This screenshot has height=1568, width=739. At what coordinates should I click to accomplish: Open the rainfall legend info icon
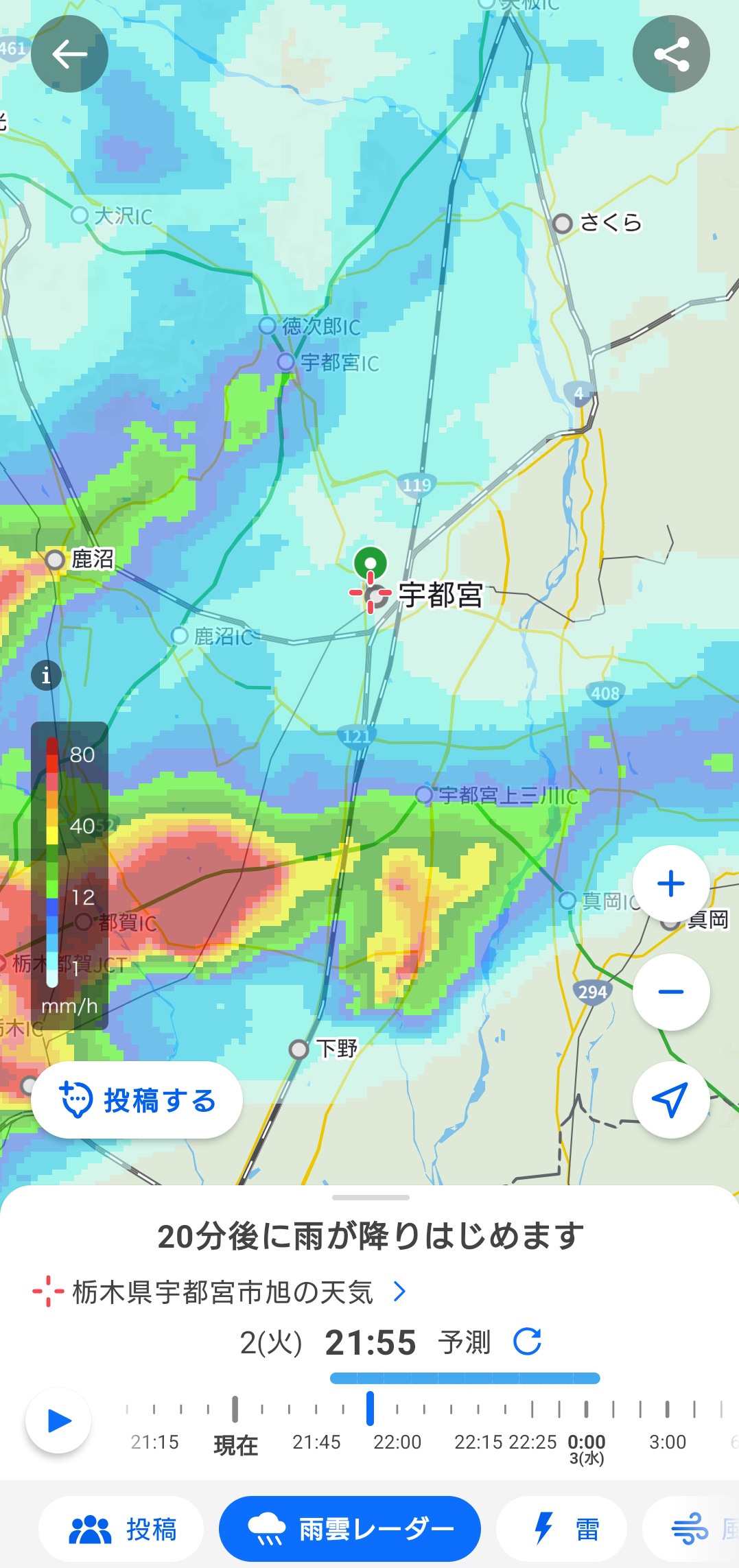[46, 676]
